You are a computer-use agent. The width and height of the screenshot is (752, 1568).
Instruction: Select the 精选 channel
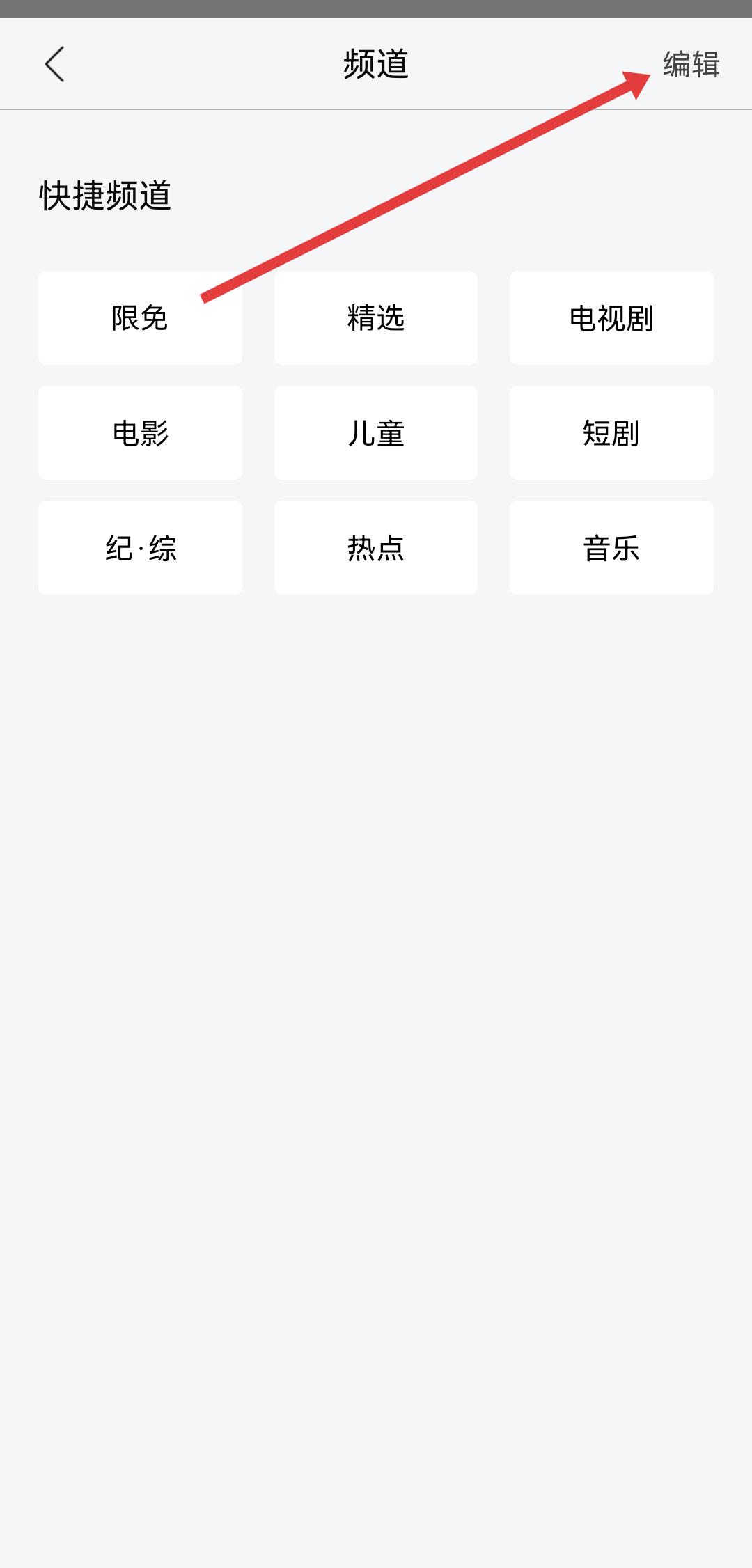[376, 318]
